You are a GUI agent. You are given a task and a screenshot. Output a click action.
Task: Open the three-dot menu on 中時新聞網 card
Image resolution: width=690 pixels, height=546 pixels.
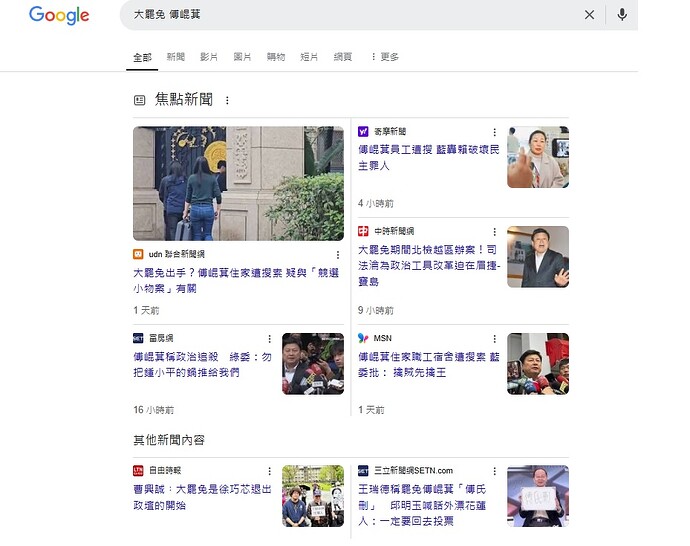coord(494,231)
